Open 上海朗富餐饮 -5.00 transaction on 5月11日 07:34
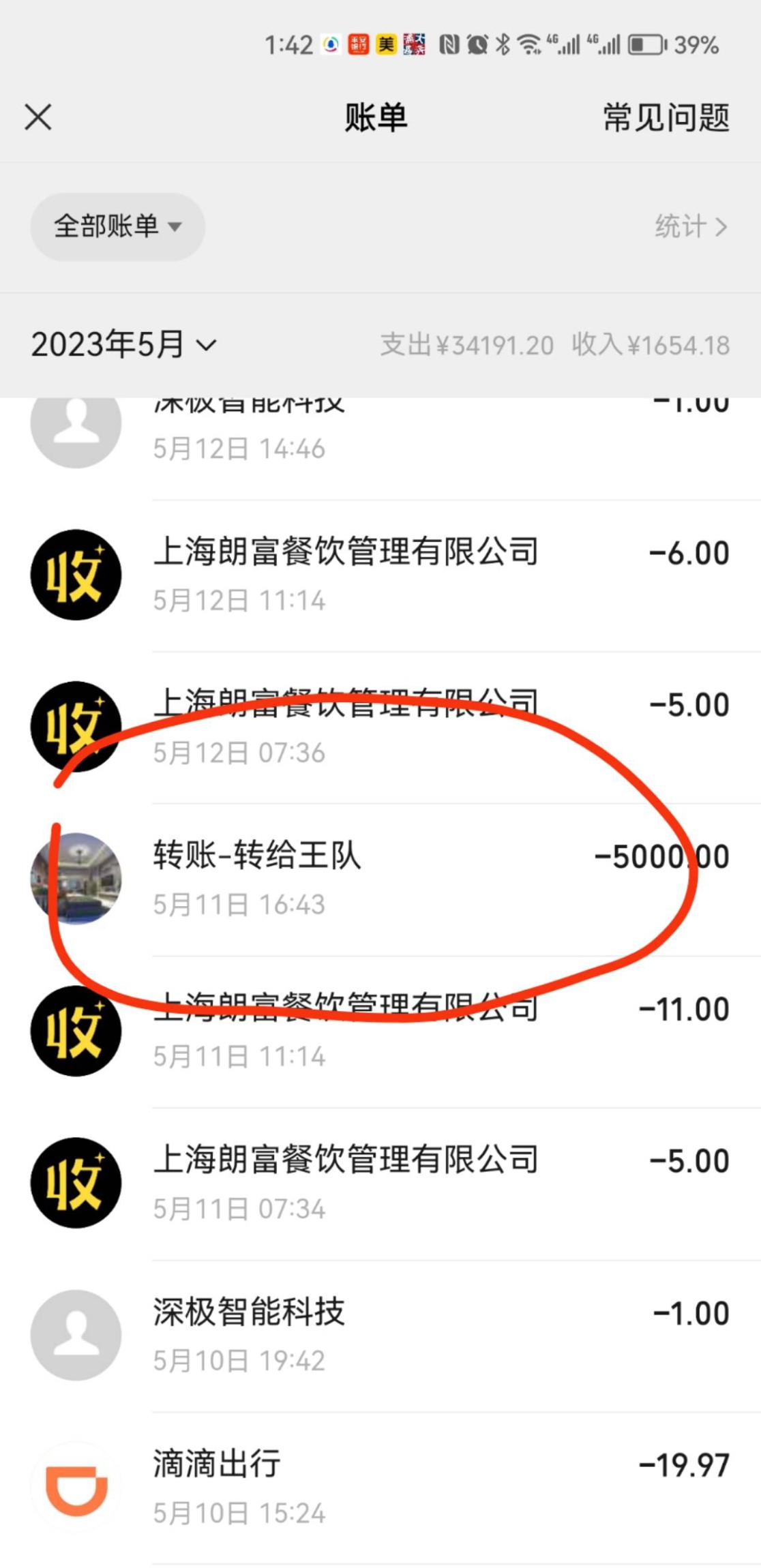 pyautogui.click(x=409, y=1183)
